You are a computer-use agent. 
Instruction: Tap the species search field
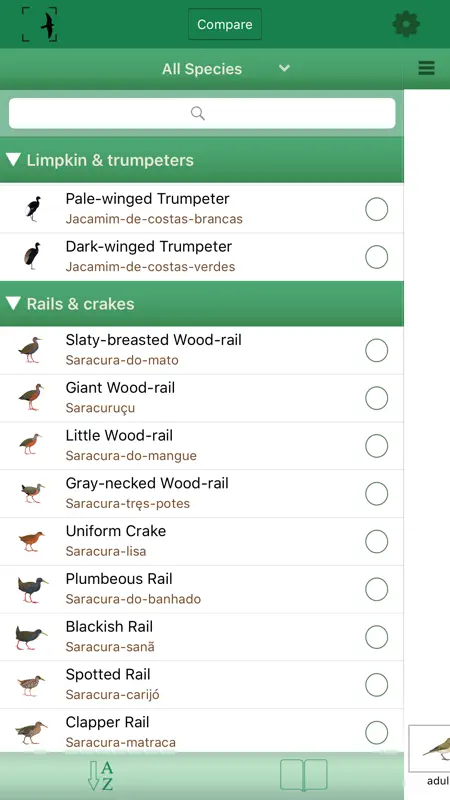[202, 113]
